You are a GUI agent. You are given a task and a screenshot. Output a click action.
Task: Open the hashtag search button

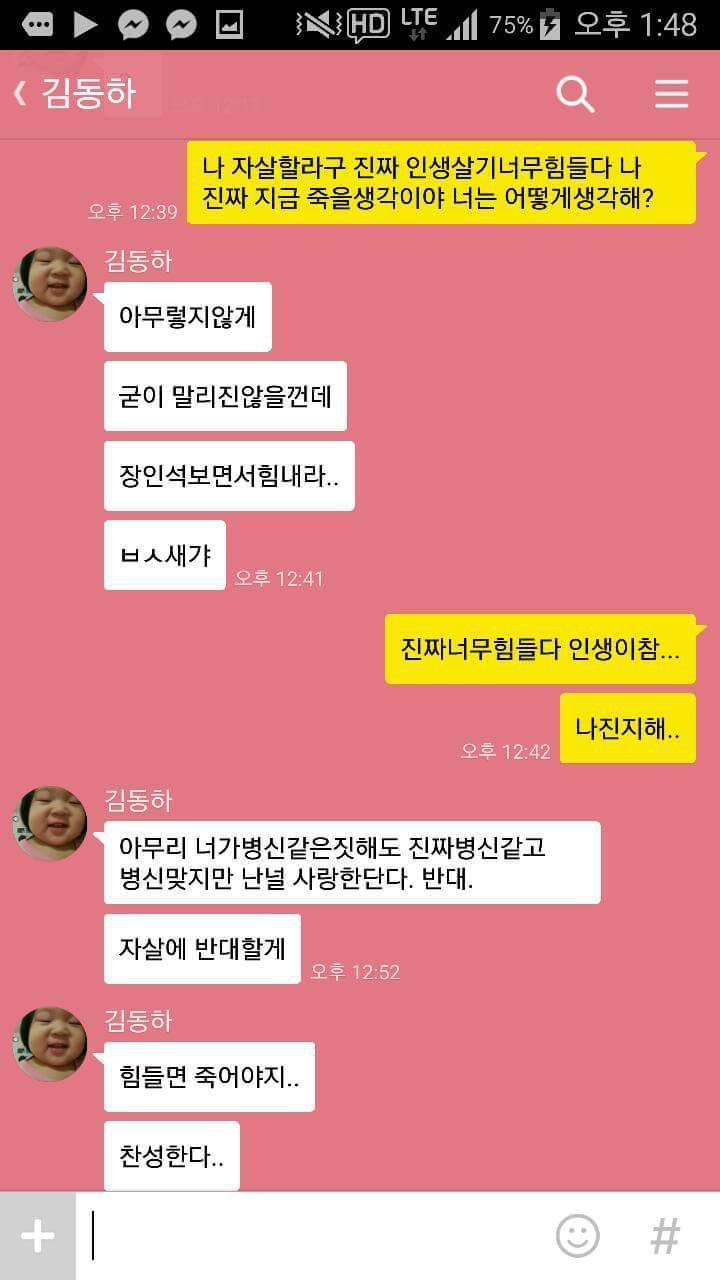(x=665, y=1236)
